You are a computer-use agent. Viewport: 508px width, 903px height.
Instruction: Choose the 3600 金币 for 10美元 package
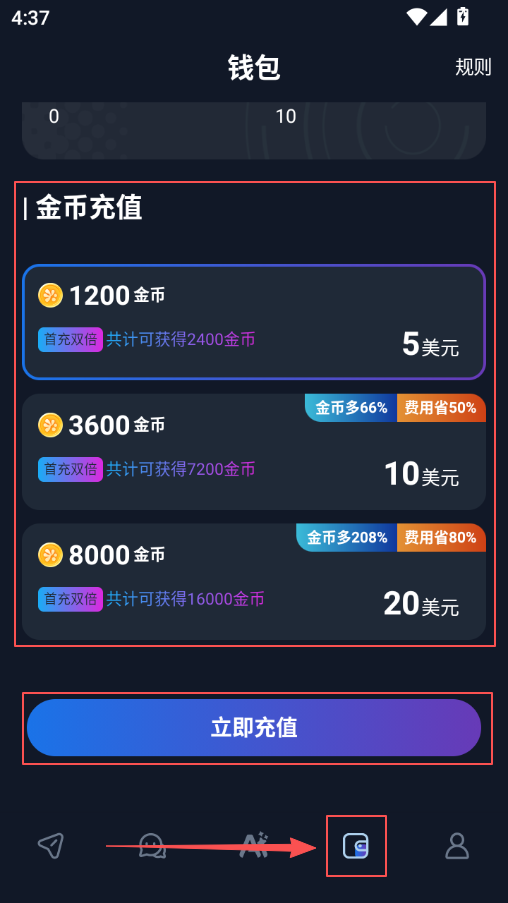pos(254,452)
